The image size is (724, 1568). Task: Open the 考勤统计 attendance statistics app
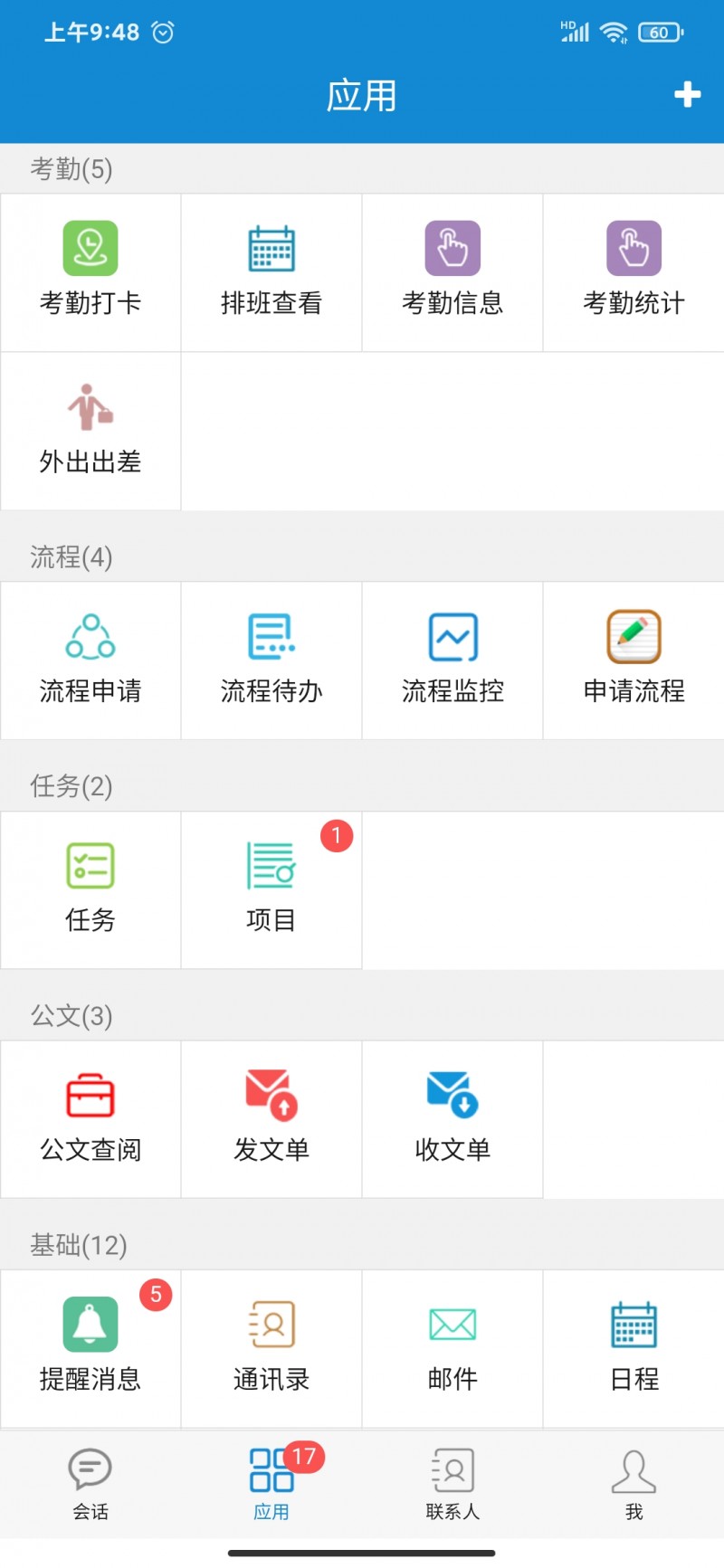pos(633,271)
